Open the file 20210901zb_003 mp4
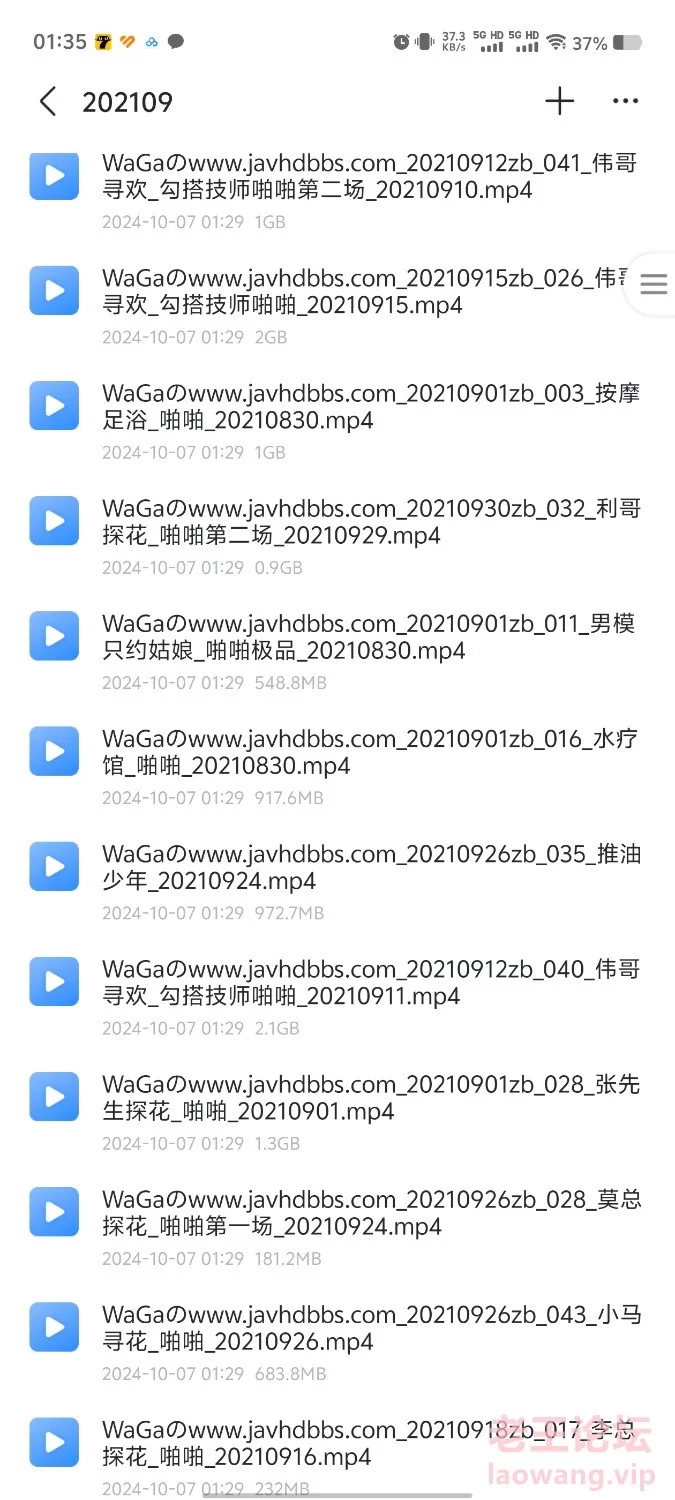The image size is (675, 1500). 337,421
